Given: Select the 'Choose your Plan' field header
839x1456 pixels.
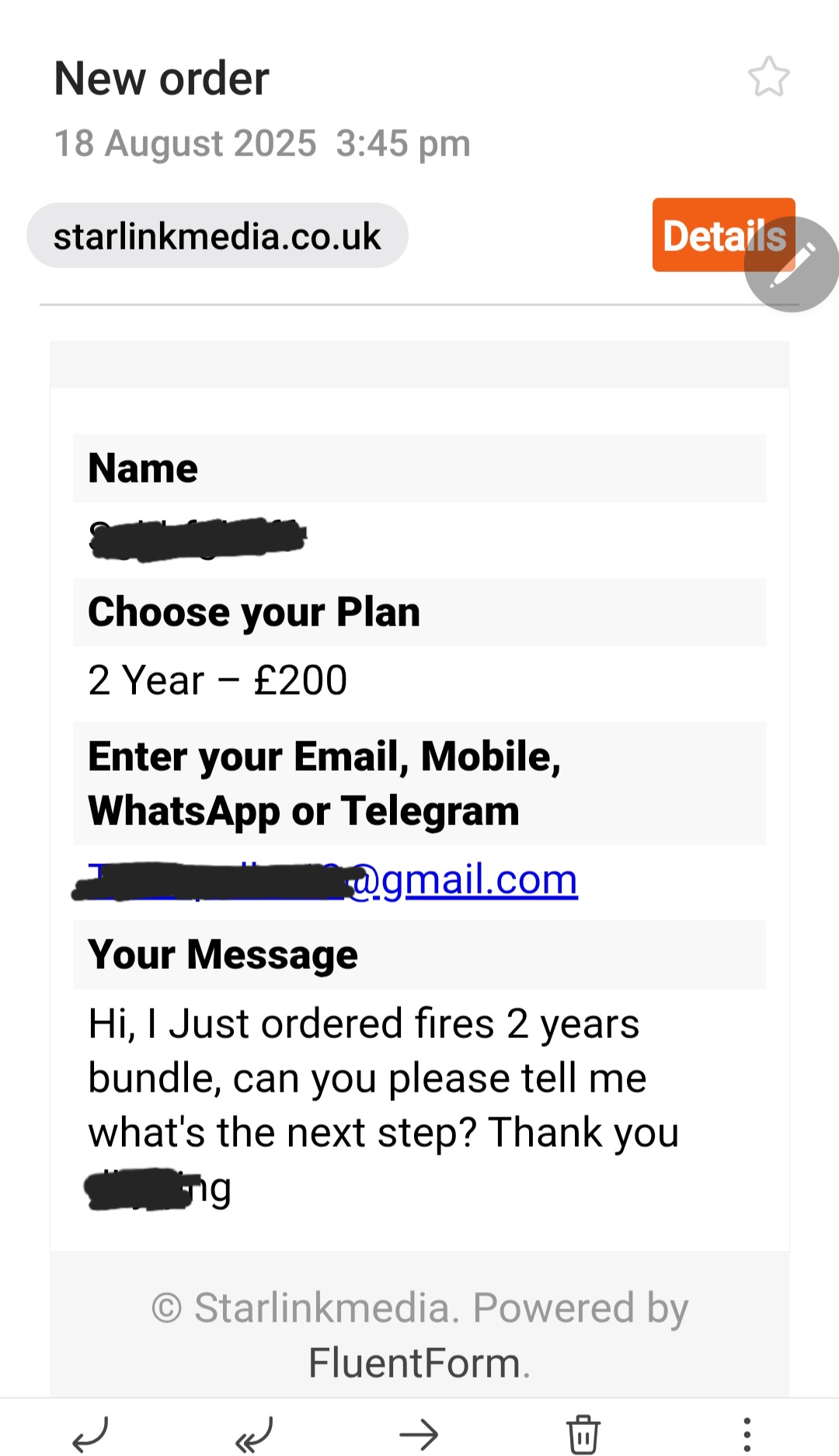Looking at the screenshot, I should (x=254, y=612).
